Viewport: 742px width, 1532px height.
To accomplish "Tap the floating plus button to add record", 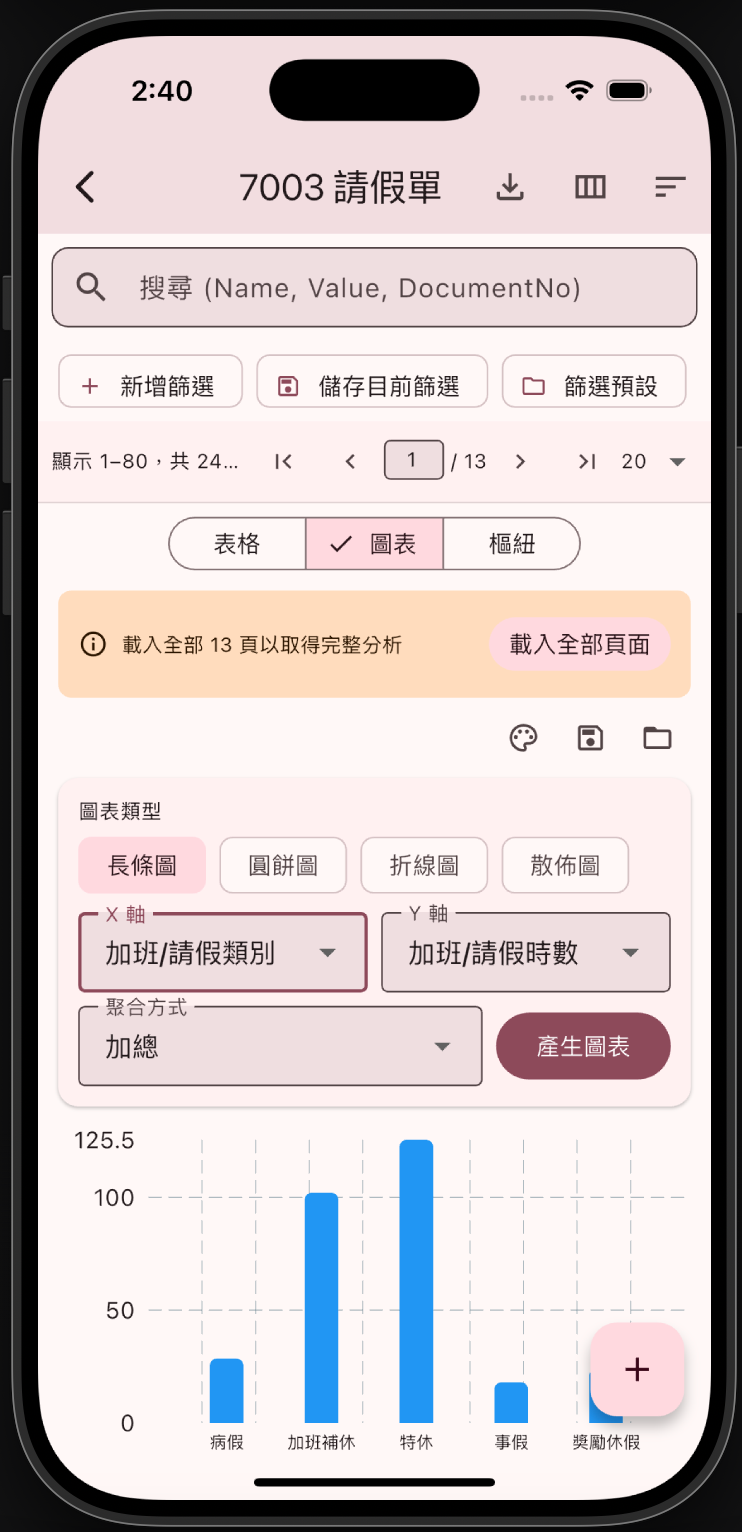I will 637,1370.
